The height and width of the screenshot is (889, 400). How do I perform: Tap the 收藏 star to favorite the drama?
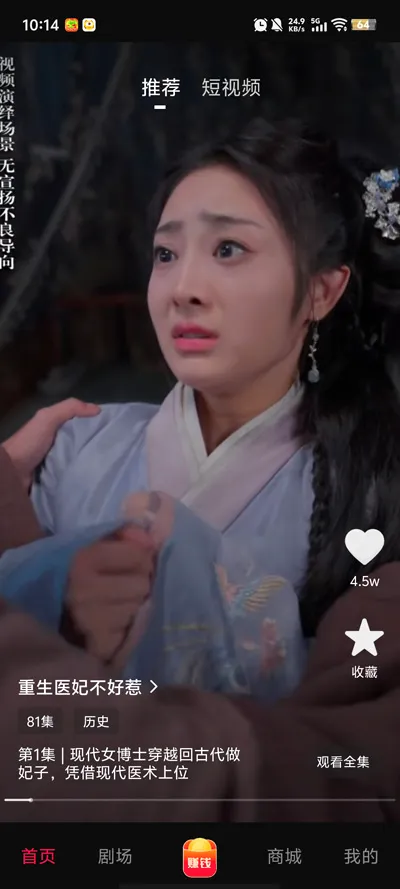point(364,638)
